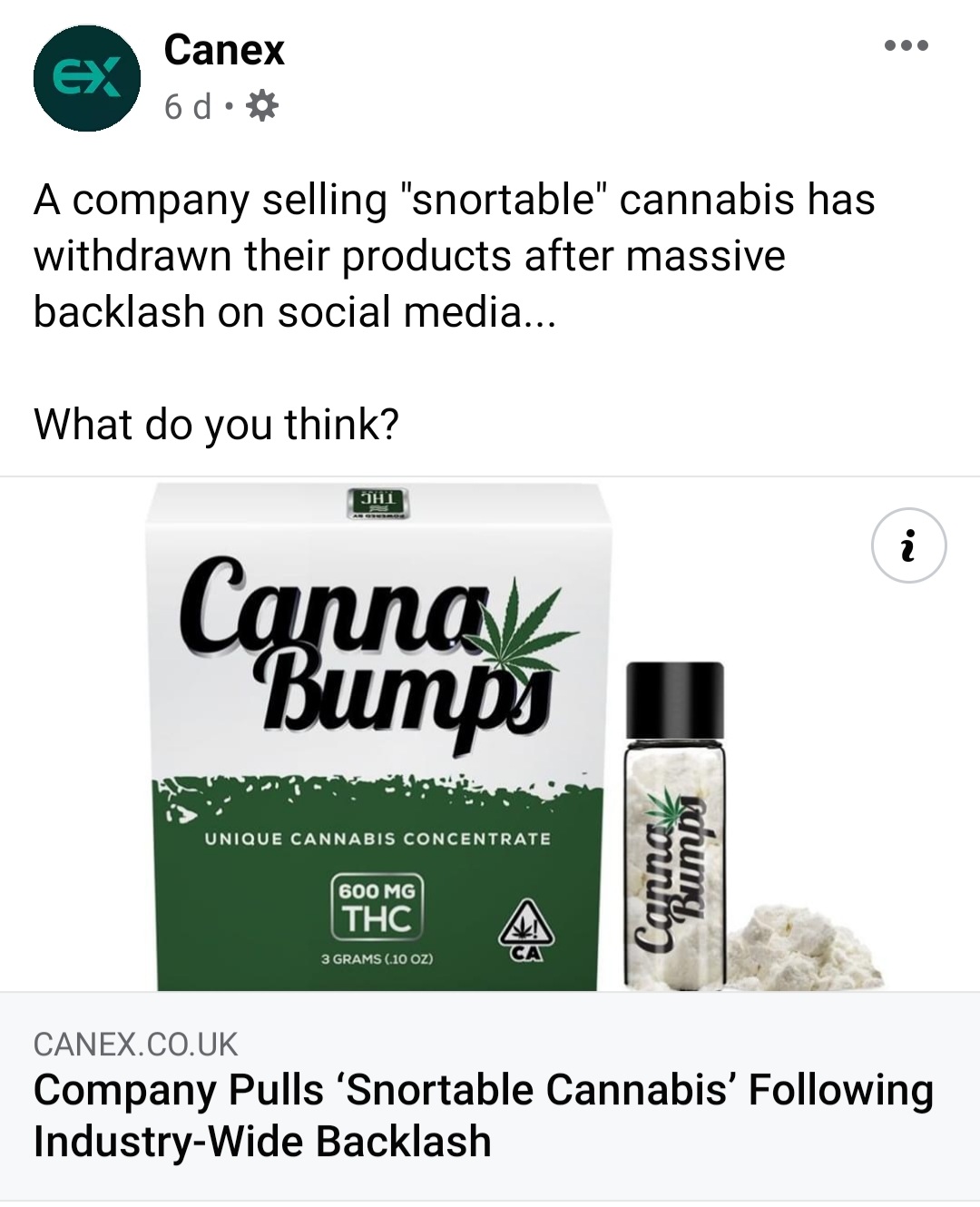Tap the info icon on the link preview
This screenshot has height=1207, width=980.
pyautogui.click(x=908, y=545)
